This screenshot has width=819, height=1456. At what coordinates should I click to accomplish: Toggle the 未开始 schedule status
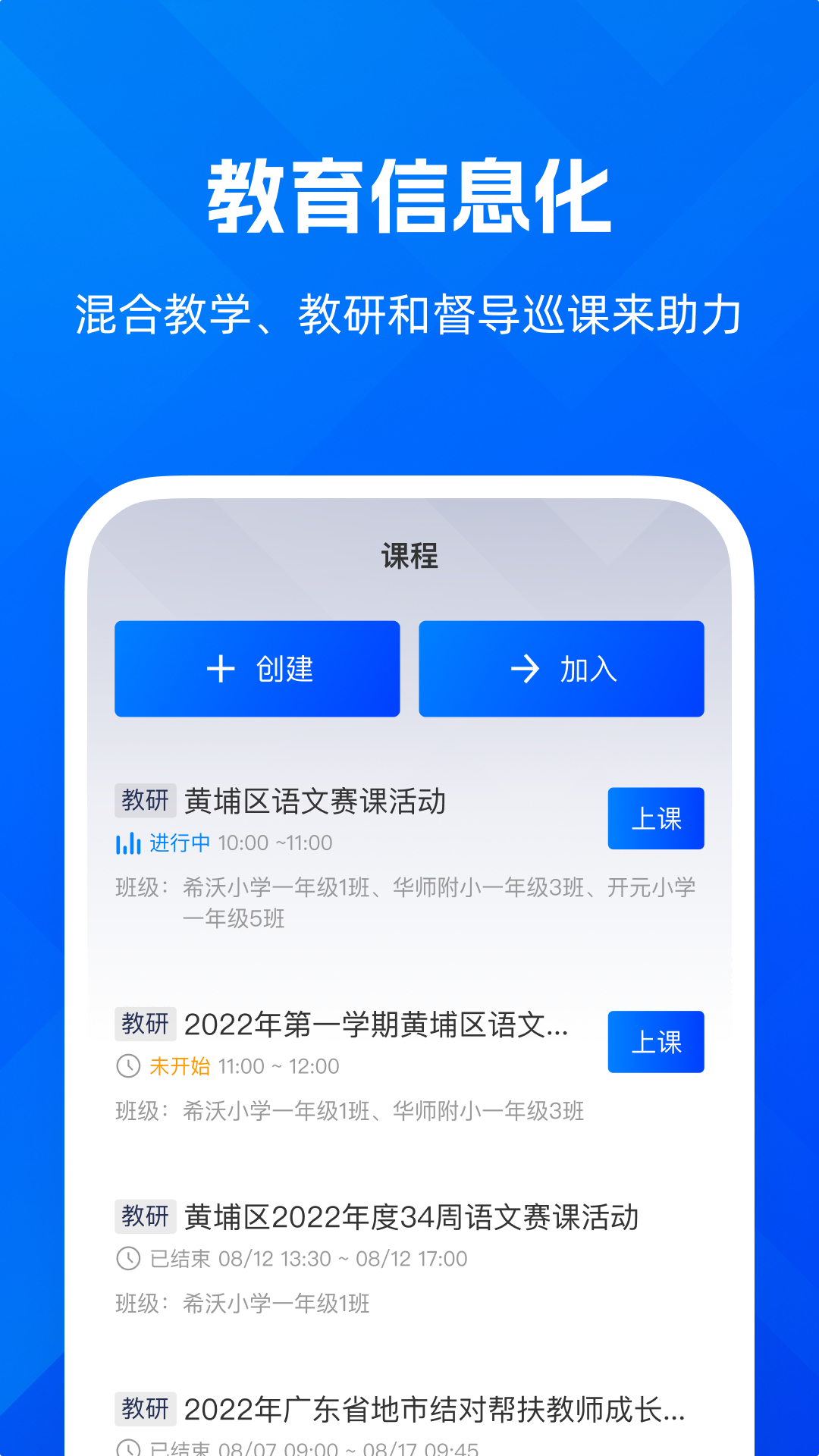[x=180, y=1065]
